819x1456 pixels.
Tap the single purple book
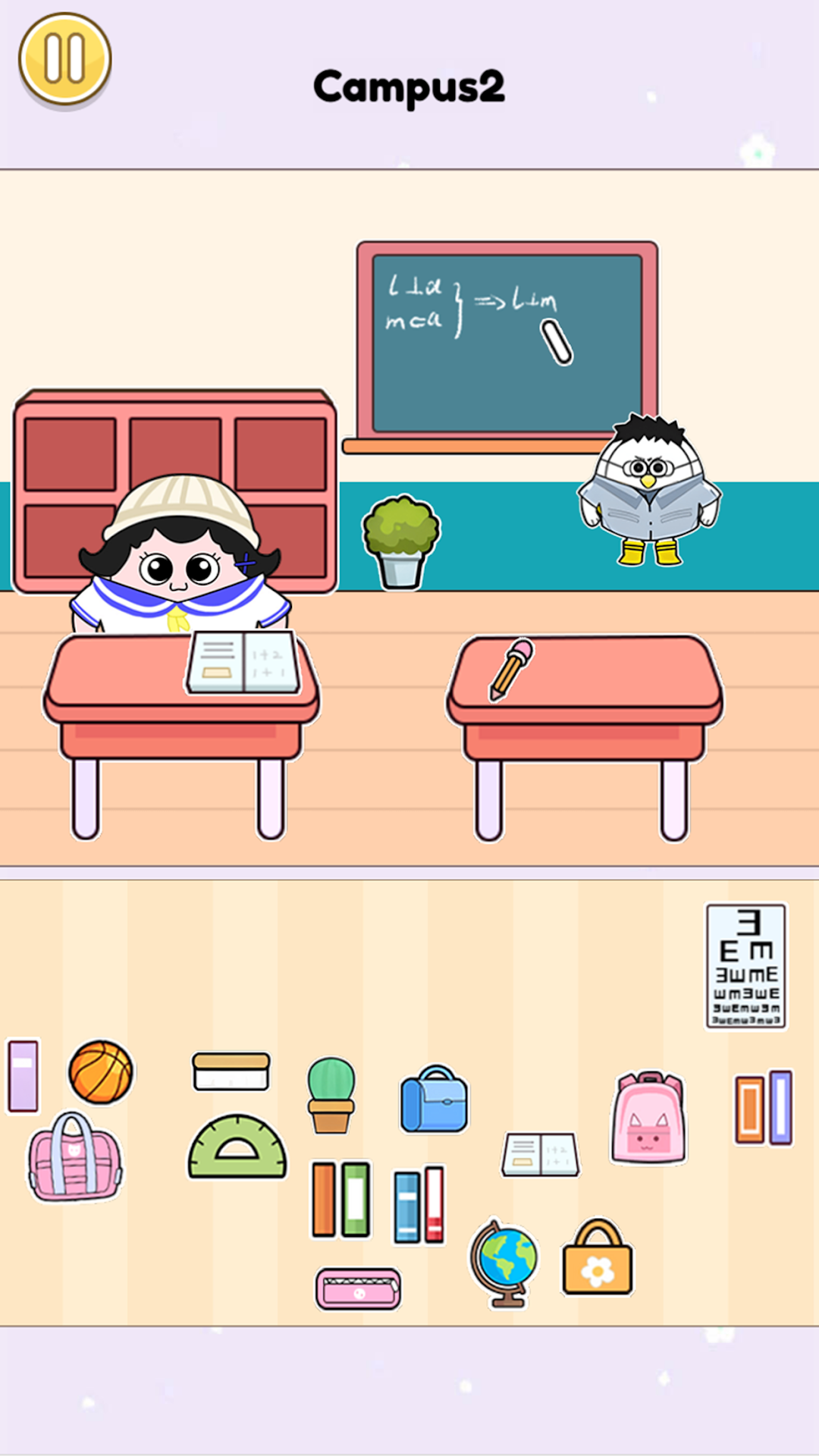tap(24, 1076)
